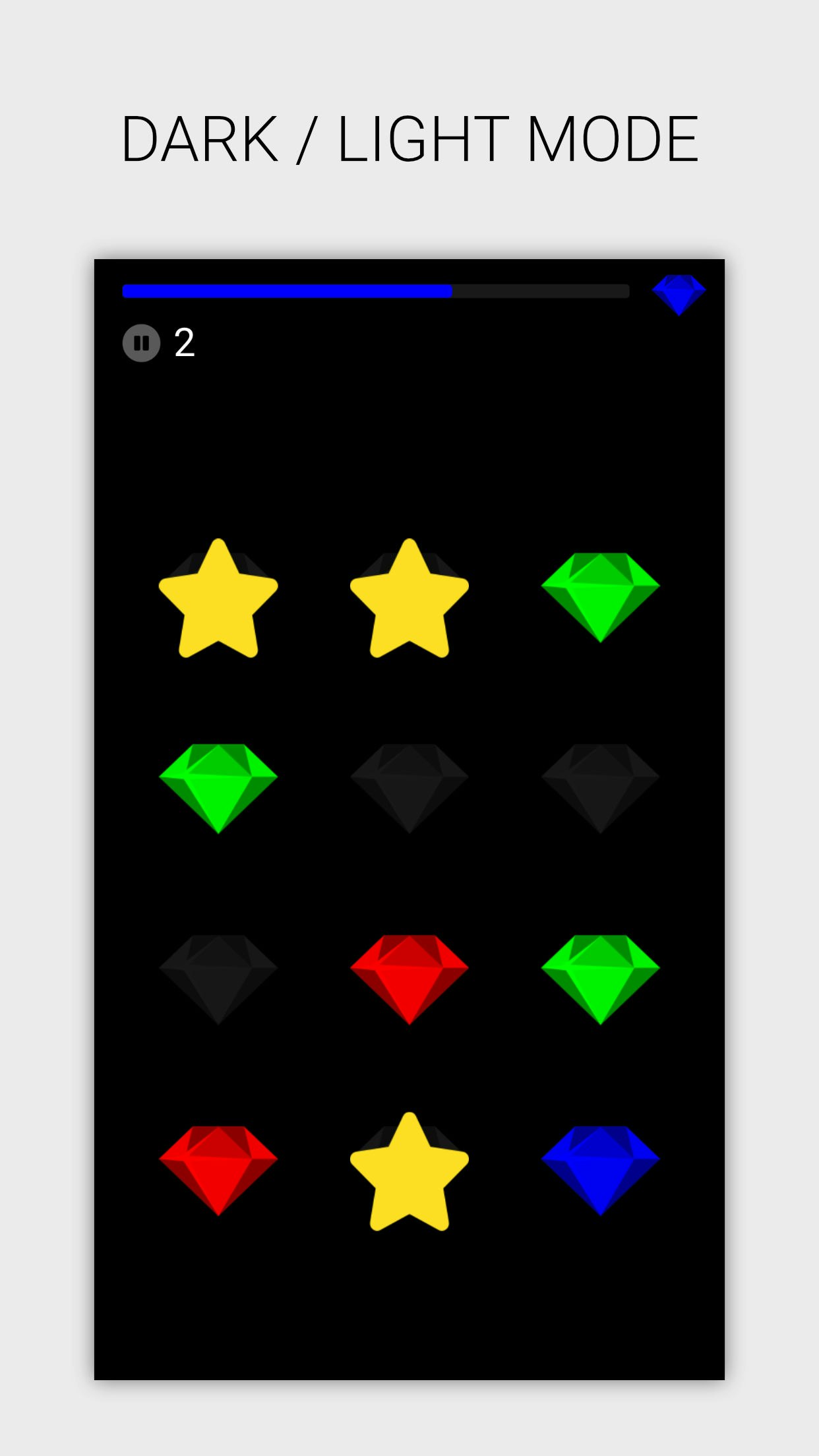Image resolution: width=819 pixels, height=1456 pixels.
Task: Tap the dark gem at the right of row two
Action: (601, 788)
